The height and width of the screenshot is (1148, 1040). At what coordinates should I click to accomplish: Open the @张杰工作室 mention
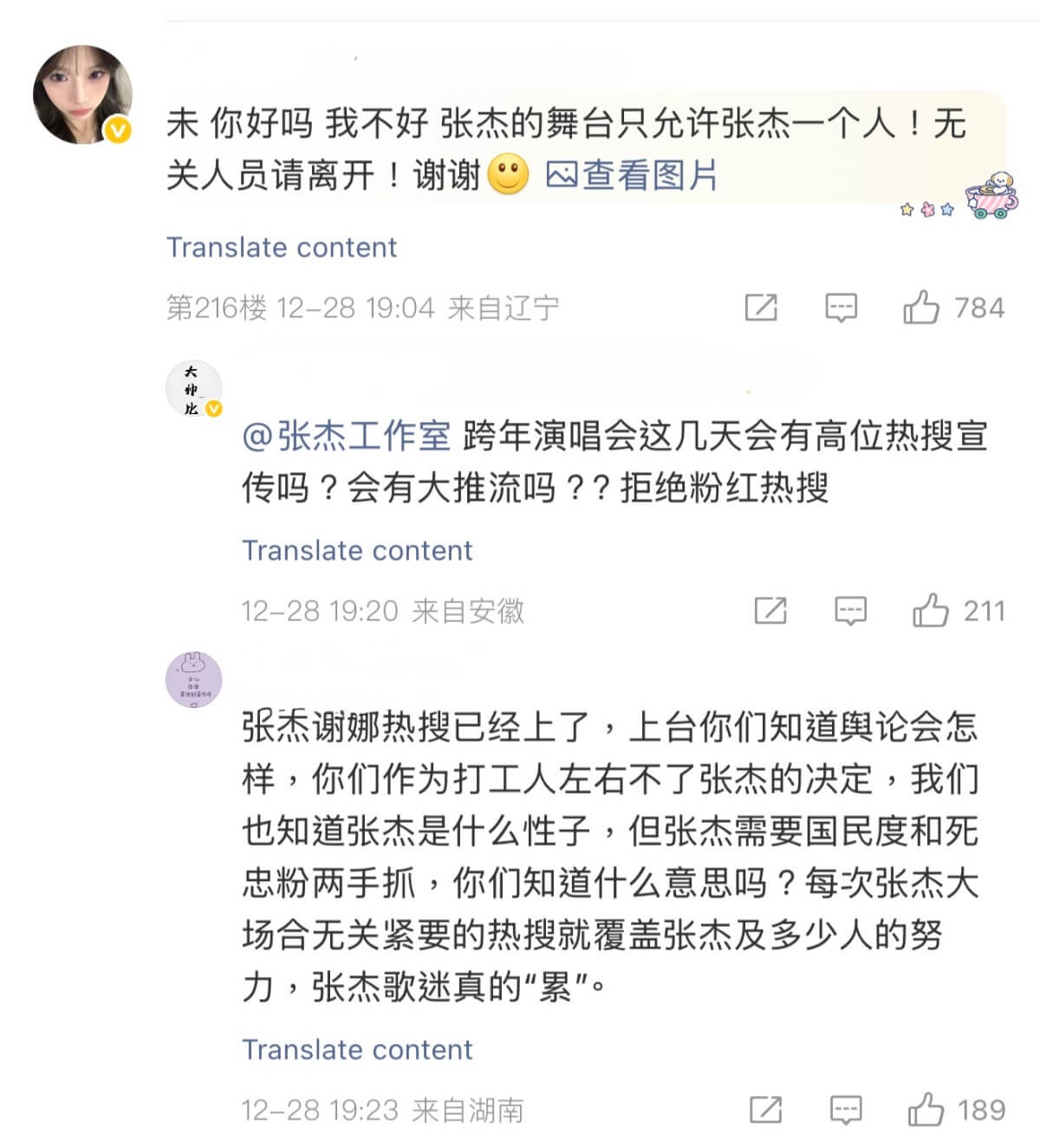pyautogui.click(x=346, y=436)
